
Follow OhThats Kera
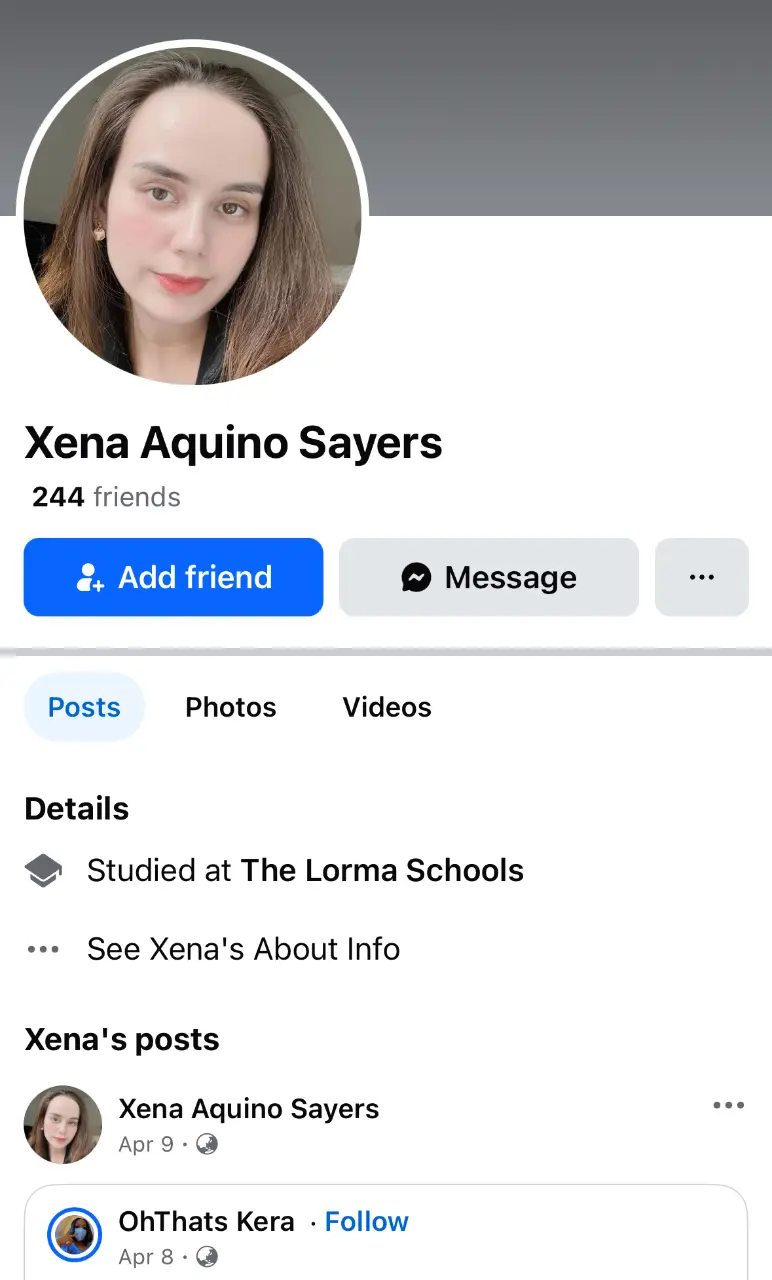click(366, 1221)
